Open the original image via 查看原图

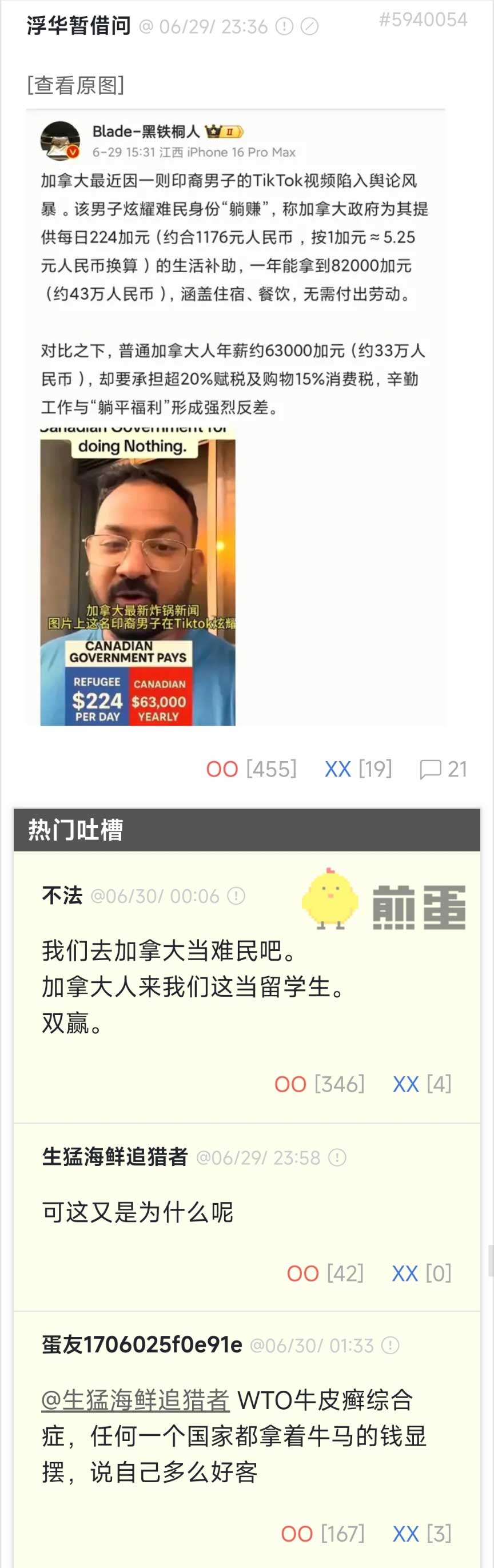(75, 85)
